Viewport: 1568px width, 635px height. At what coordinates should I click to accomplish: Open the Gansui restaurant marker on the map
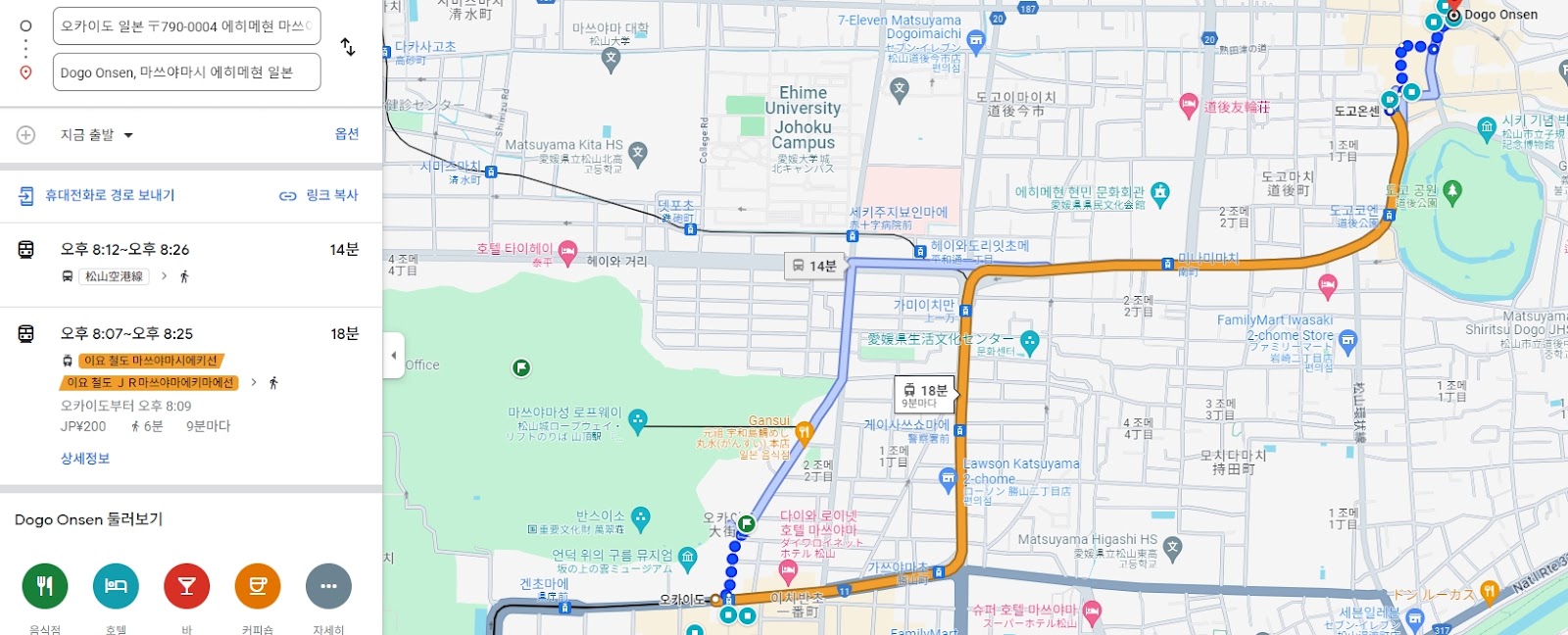804,431
